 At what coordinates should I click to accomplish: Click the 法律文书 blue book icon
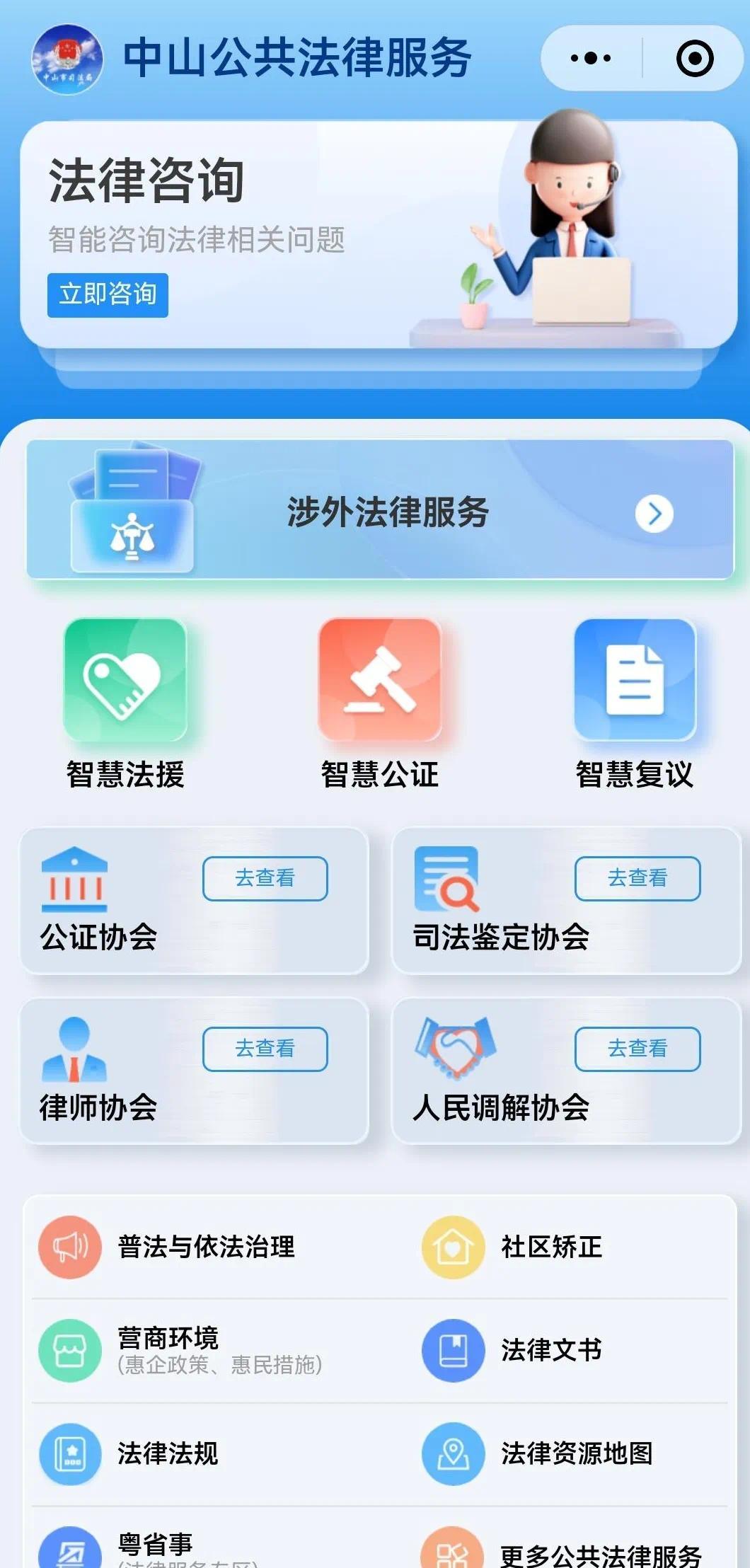click(x=451, y=1349)
